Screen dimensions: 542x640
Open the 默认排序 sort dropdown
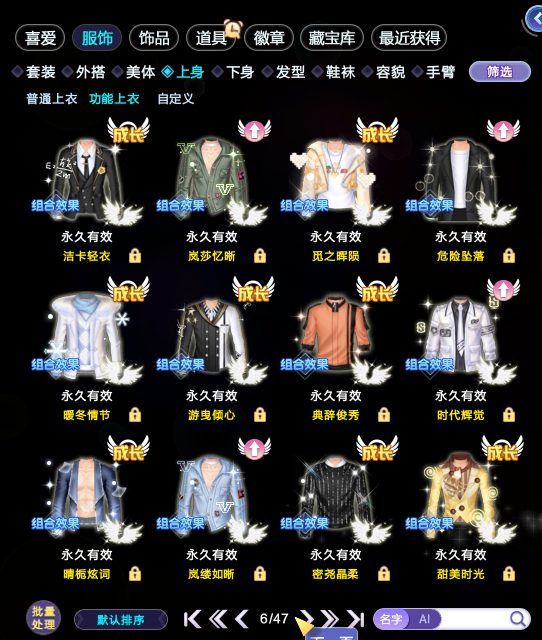click(x=121, y=620)
